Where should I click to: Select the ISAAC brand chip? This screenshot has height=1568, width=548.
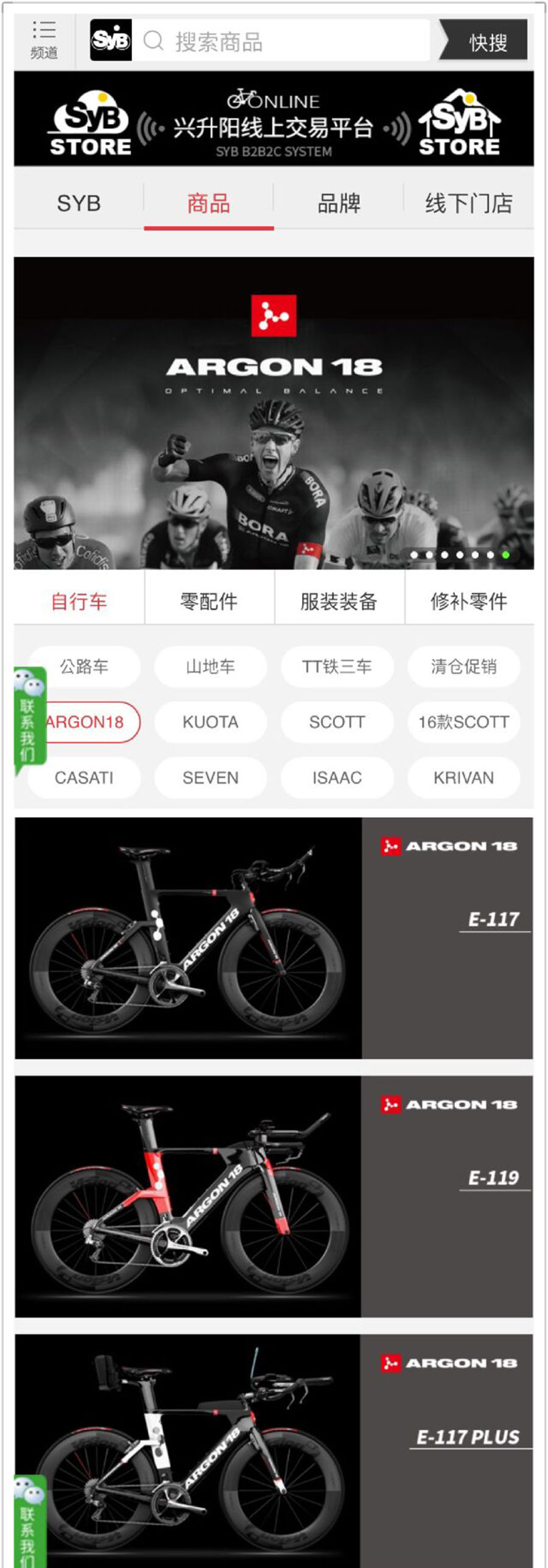[337, 777]
